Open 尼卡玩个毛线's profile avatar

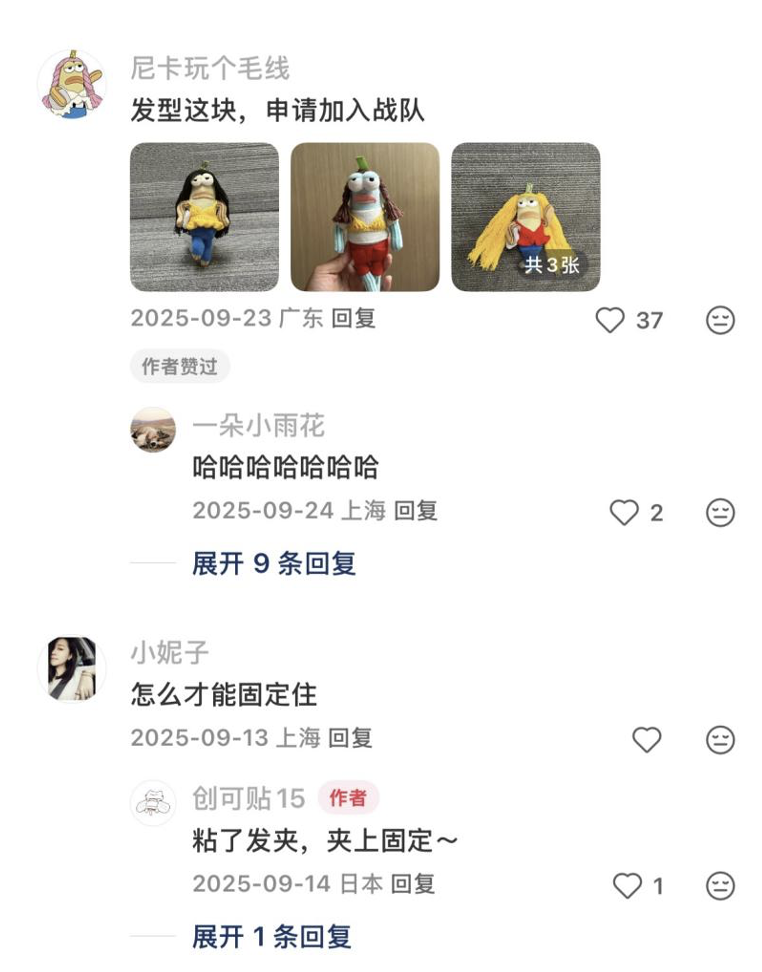pos(72,84)
